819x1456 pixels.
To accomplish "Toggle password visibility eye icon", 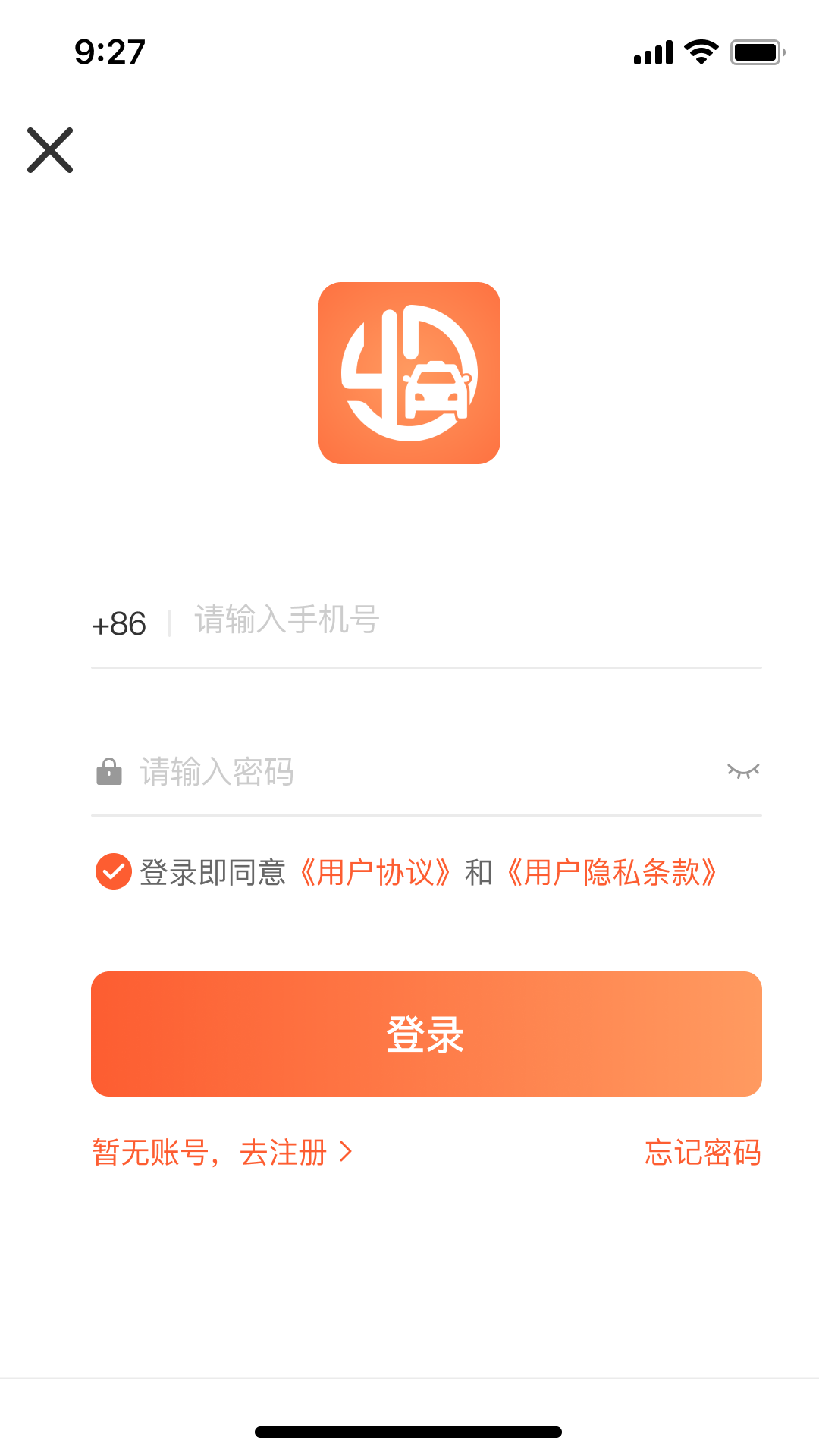I will click(743, 771).
